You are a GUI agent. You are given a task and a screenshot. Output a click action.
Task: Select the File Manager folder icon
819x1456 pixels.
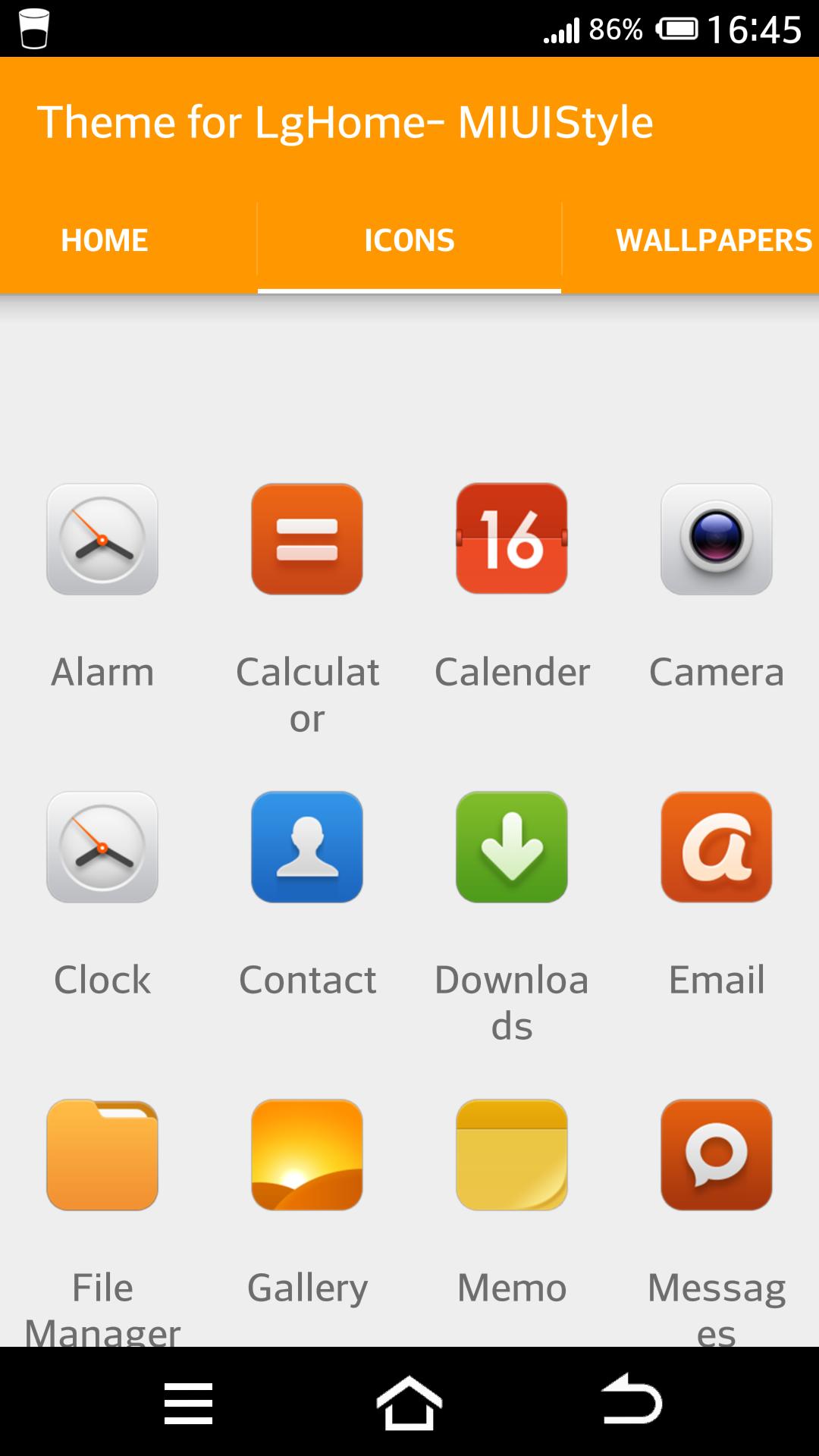102,1156
